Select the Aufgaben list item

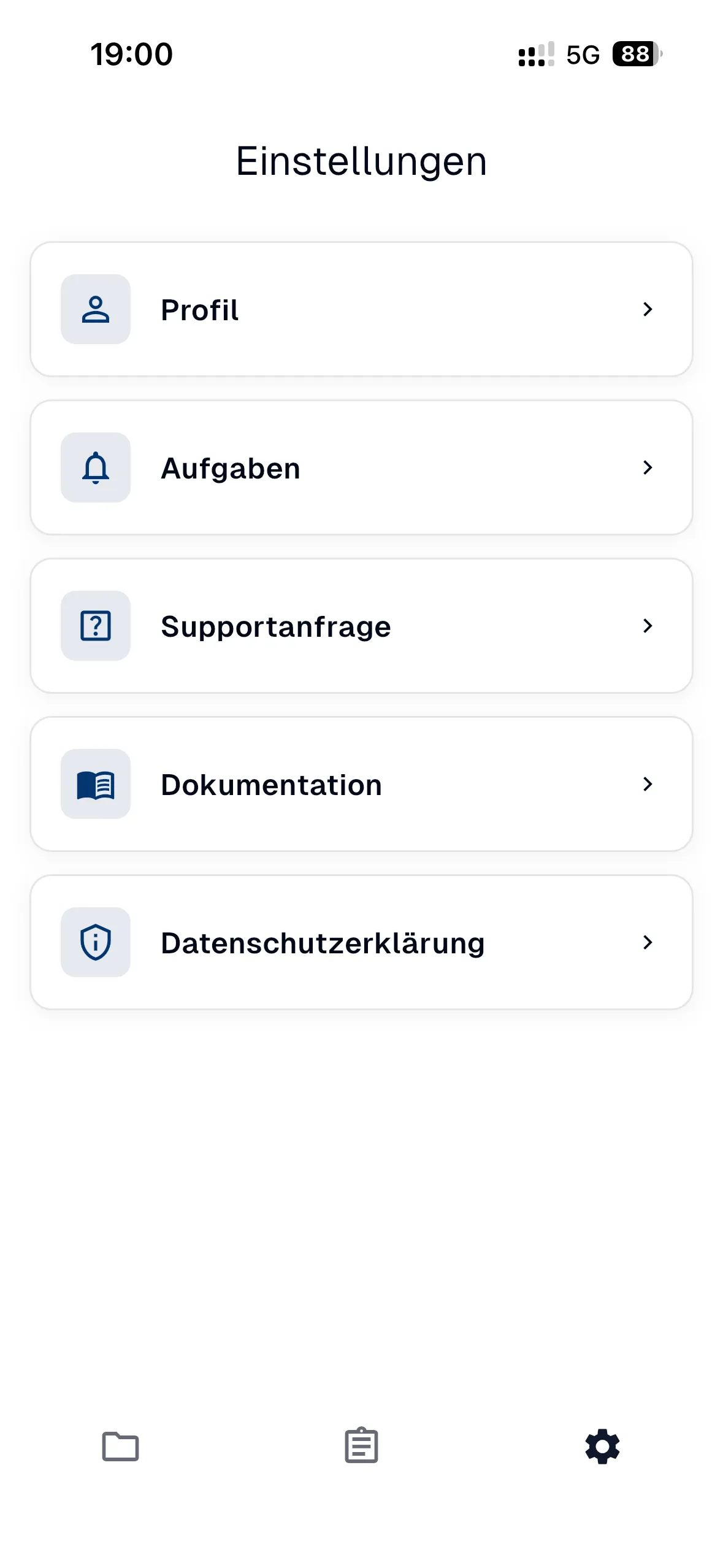coord(361,467)
